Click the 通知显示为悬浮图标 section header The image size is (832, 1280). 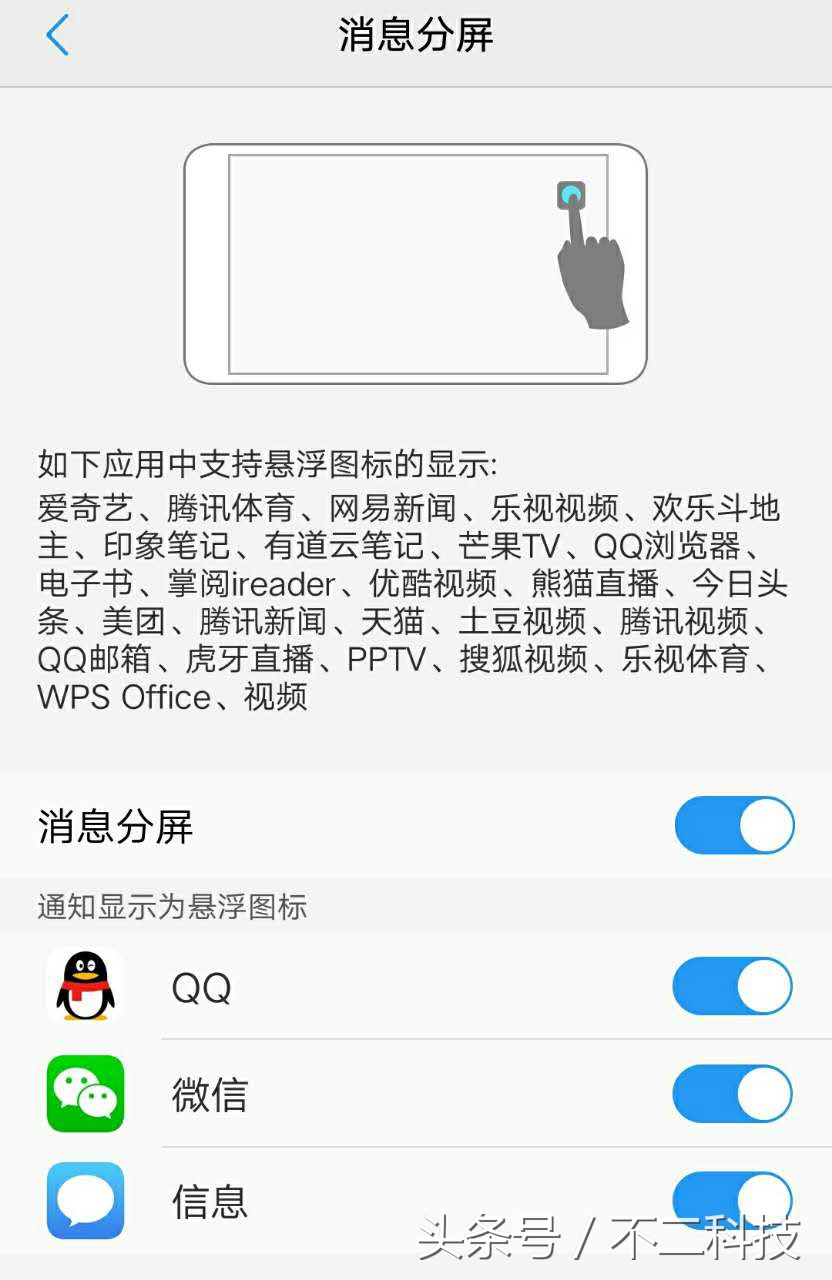pos(174,908)
